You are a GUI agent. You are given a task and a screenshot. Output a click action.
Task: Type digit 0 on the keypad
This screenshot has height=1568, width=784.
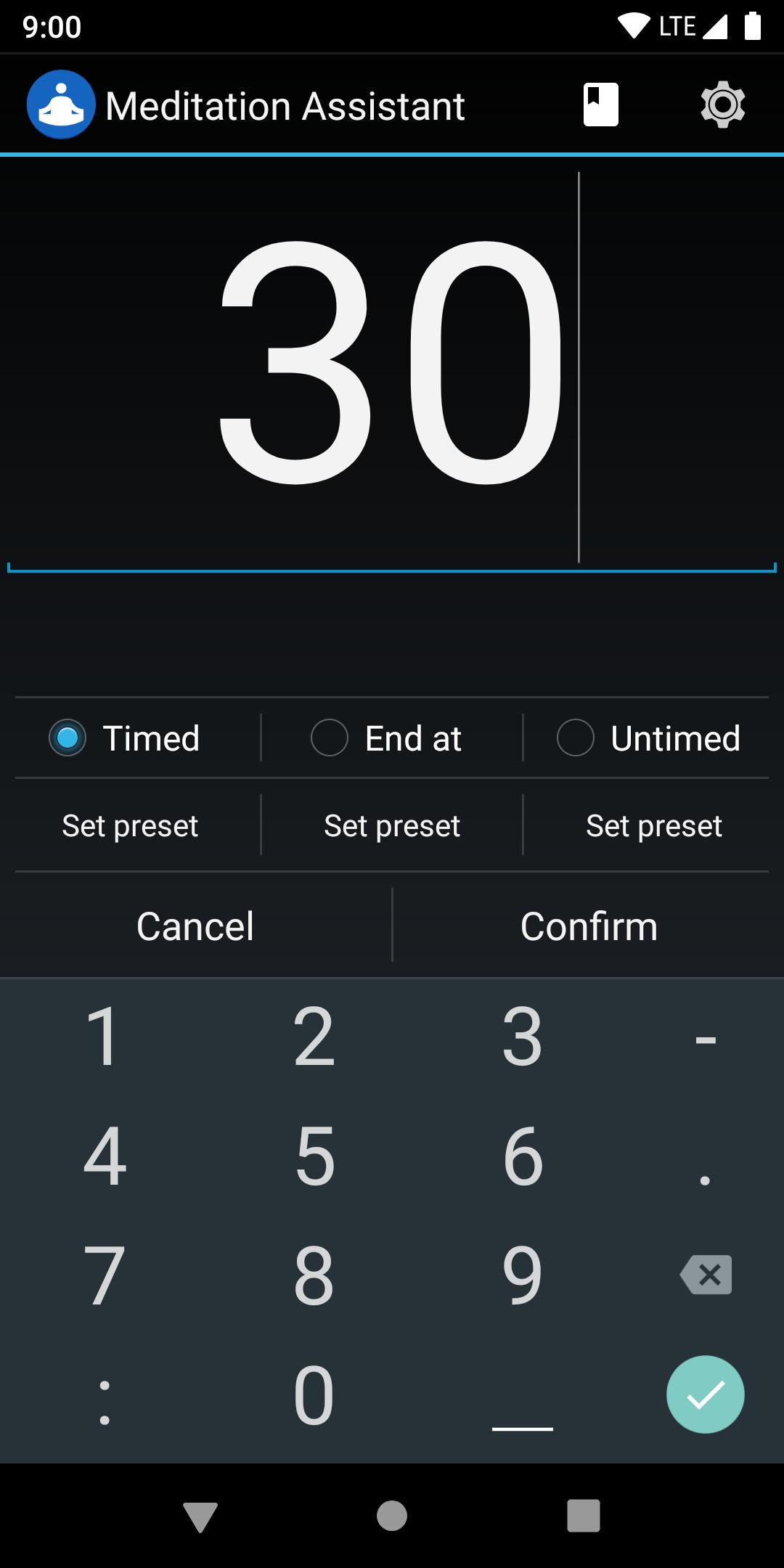coord(314,1395)
